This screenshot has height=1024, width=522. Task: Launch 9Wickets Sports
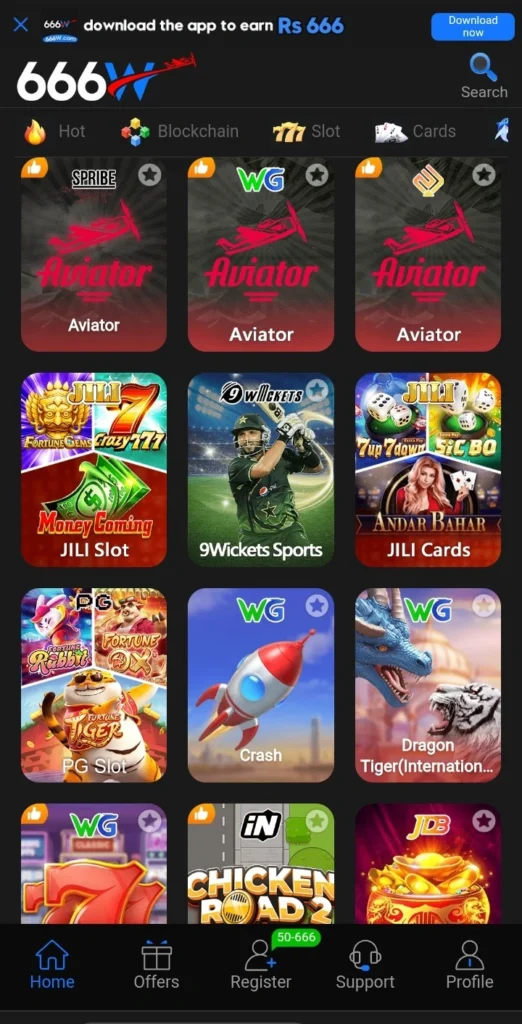261,470
